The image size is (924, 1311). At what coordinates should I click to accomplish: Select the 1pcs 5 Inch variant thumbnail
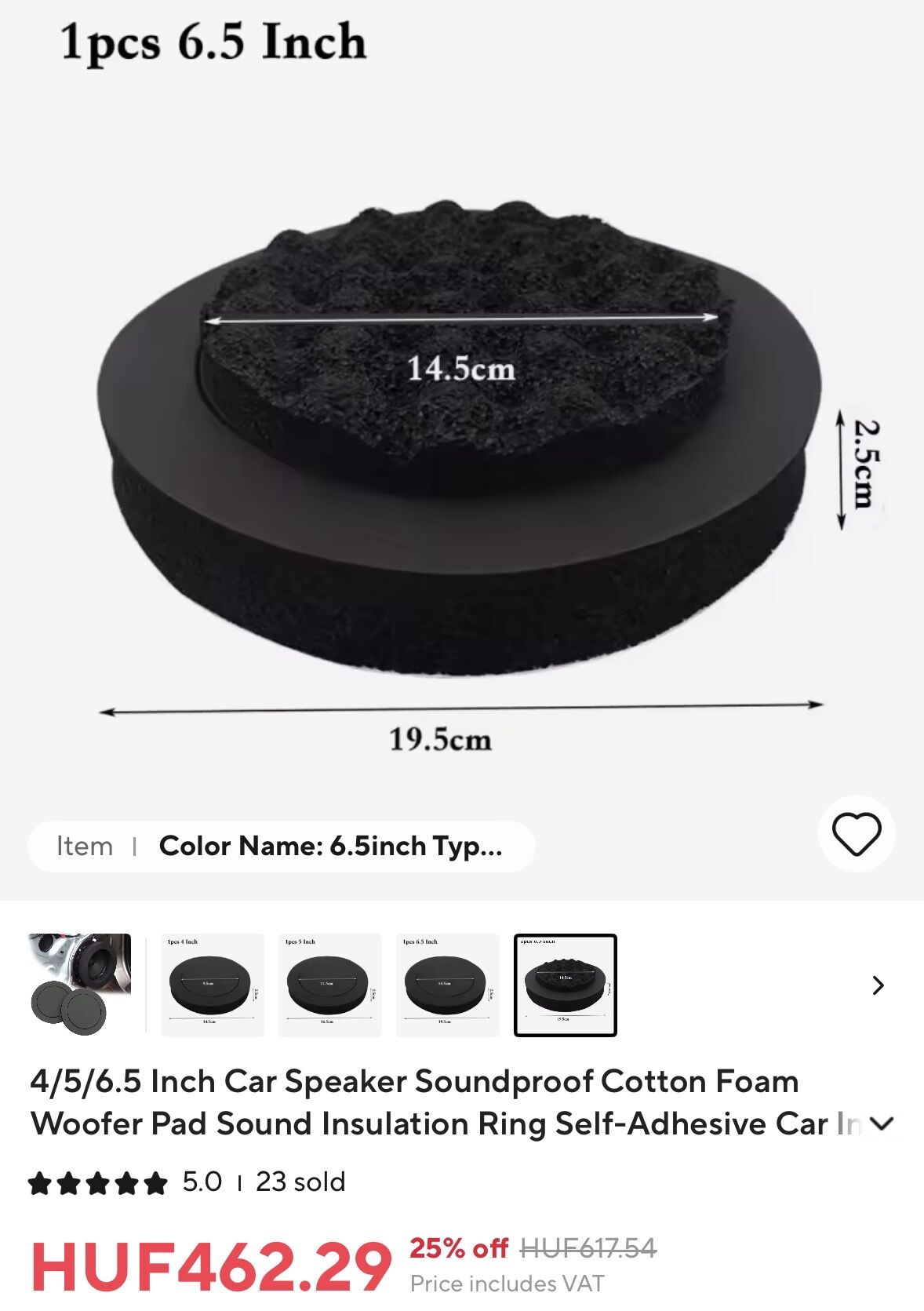pos(329,985)
